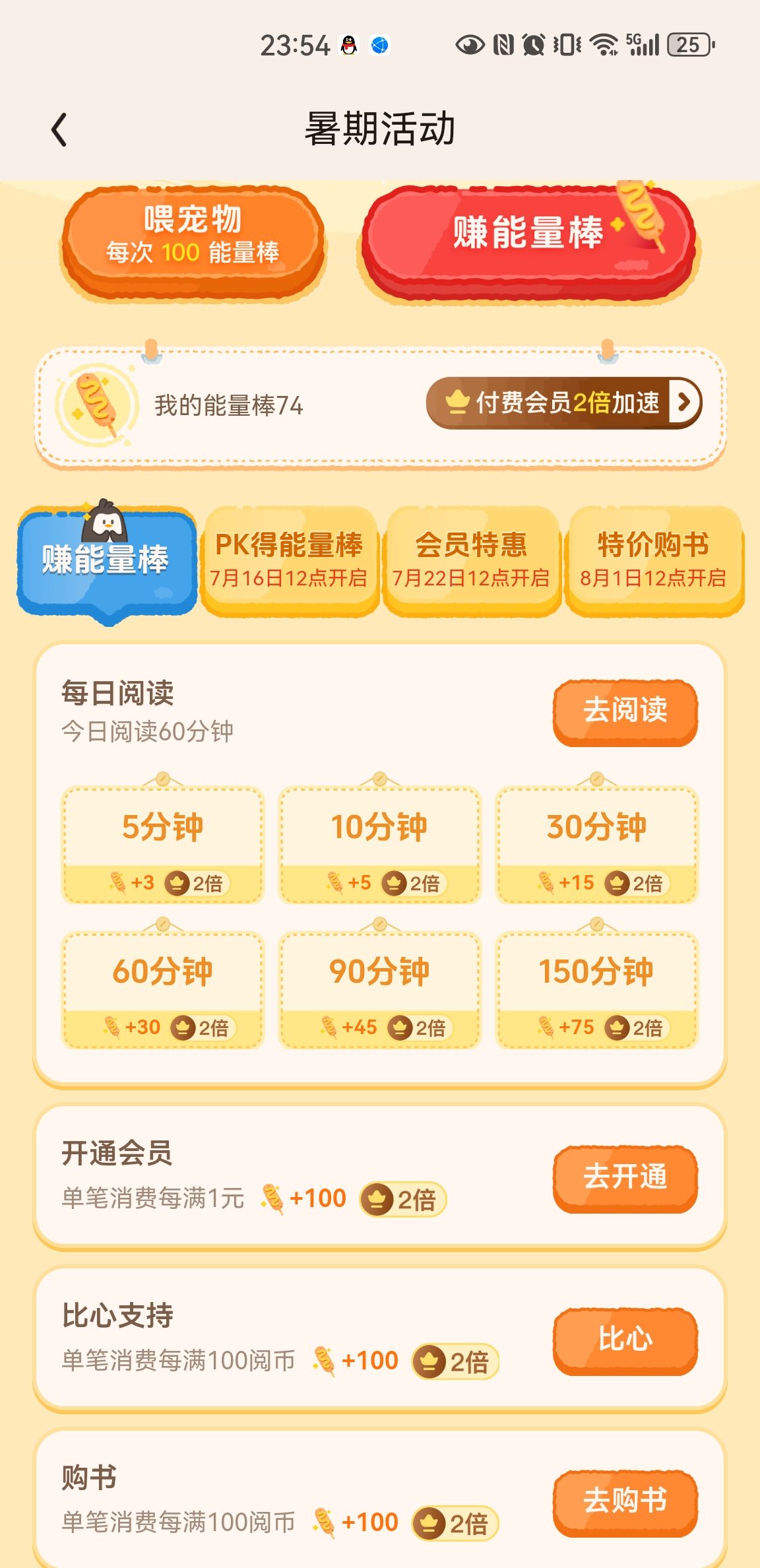Claim the 60分钟 reading reward
760x1568 pixels.
pyautogui.click(x=163, y=990)
